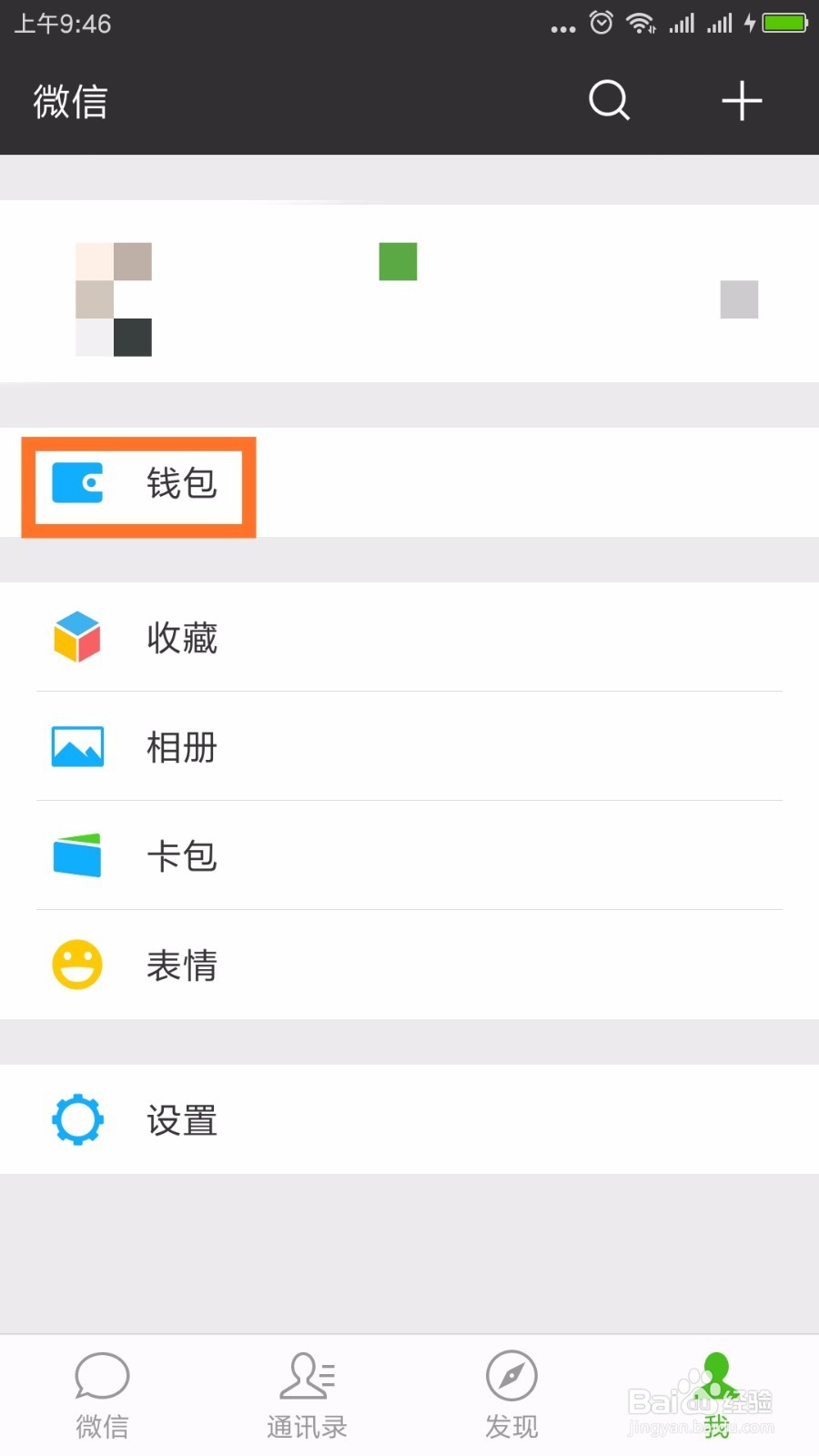The width and height of the screenshot is (819, 1456).
Task: Open the 设置 (Settings) gear icon
Action: click(x=77, y=1119)
